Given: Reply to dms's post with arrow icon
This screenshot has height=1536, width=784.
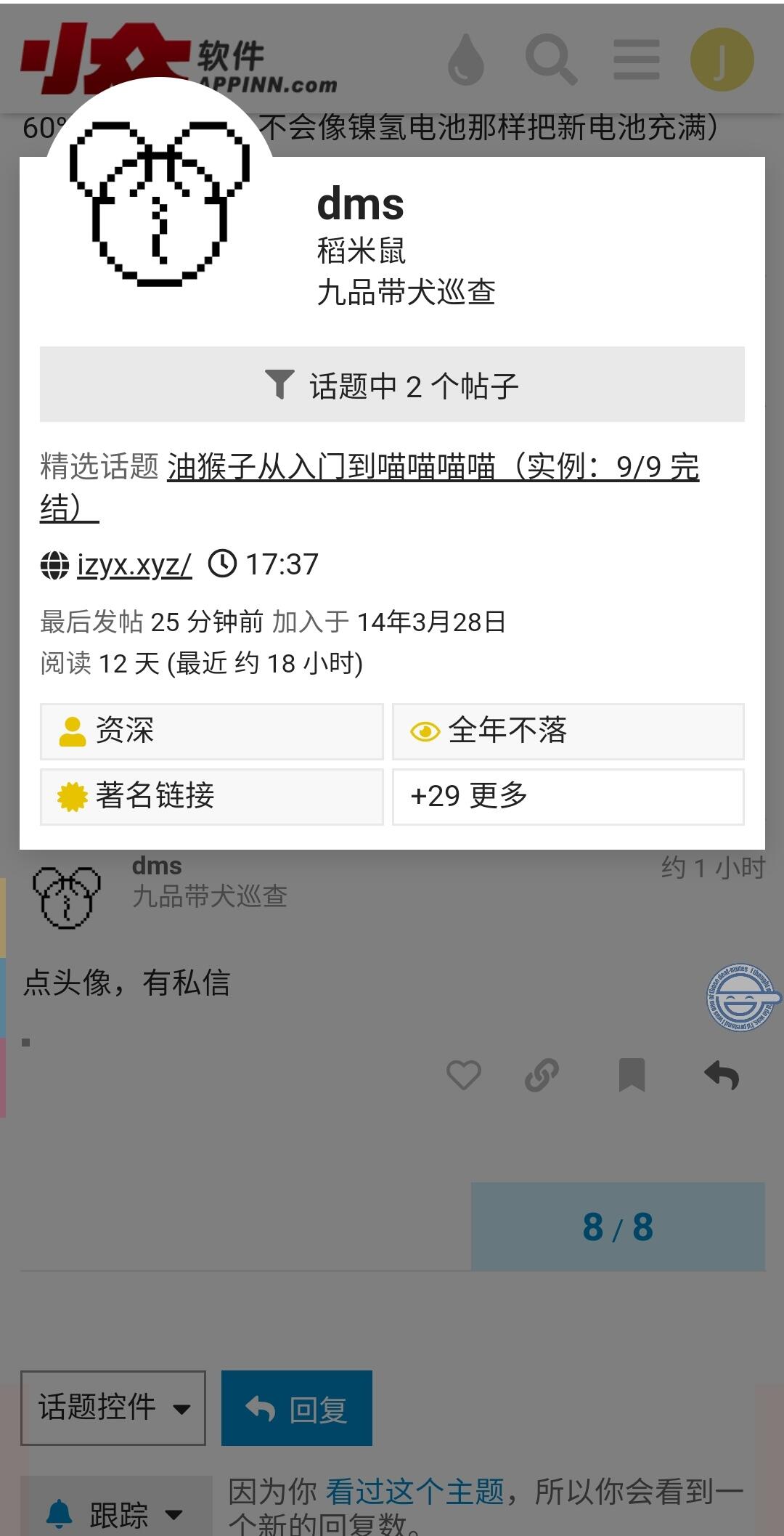Looking at the screenshot, I should pyautogui.click(x=722, y=1076).
